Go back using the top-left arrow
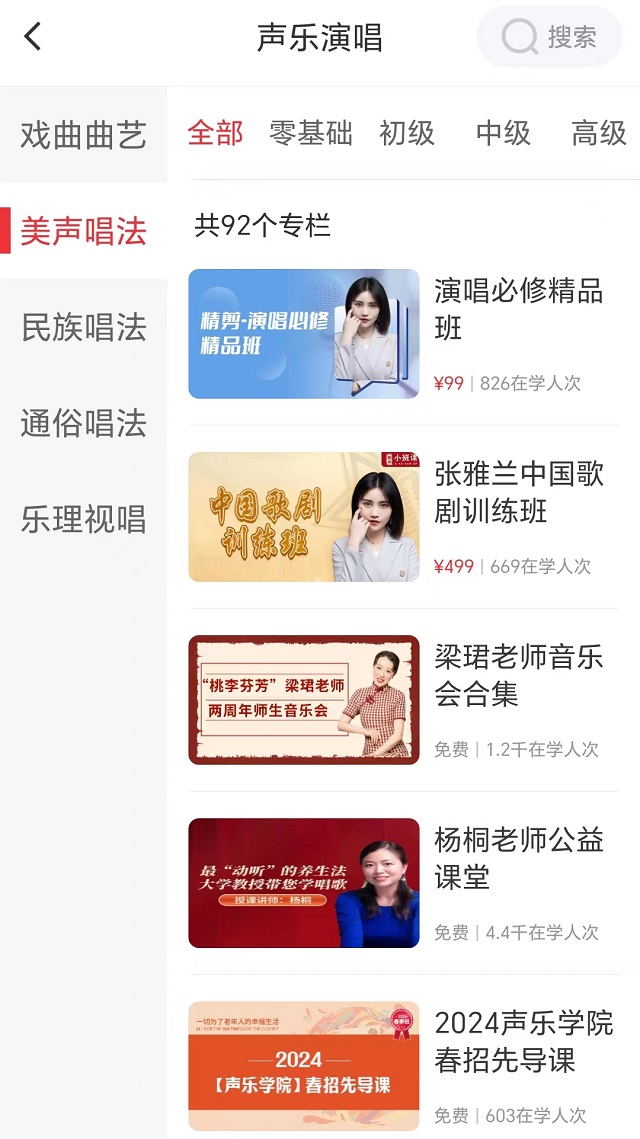This screenshot has width=640, height=1139. click(x=33, y=38)
